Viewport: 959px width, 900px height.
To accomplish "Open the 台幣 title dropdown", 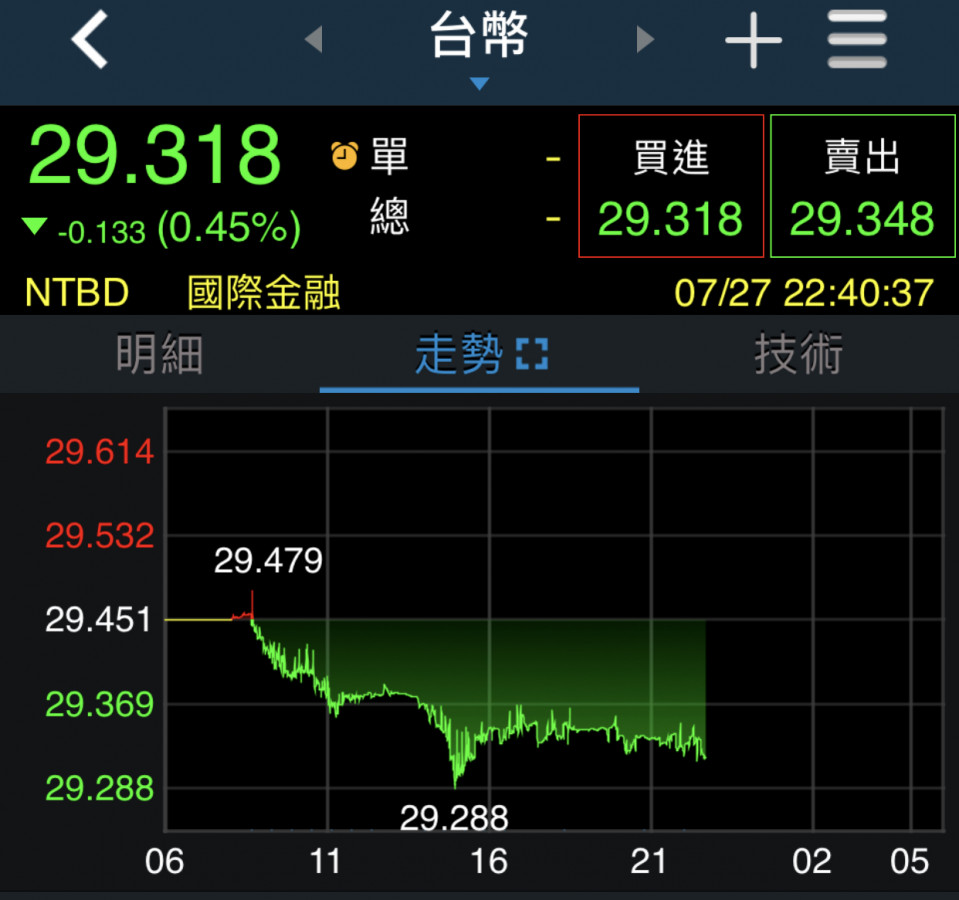I will click(479, 45).
